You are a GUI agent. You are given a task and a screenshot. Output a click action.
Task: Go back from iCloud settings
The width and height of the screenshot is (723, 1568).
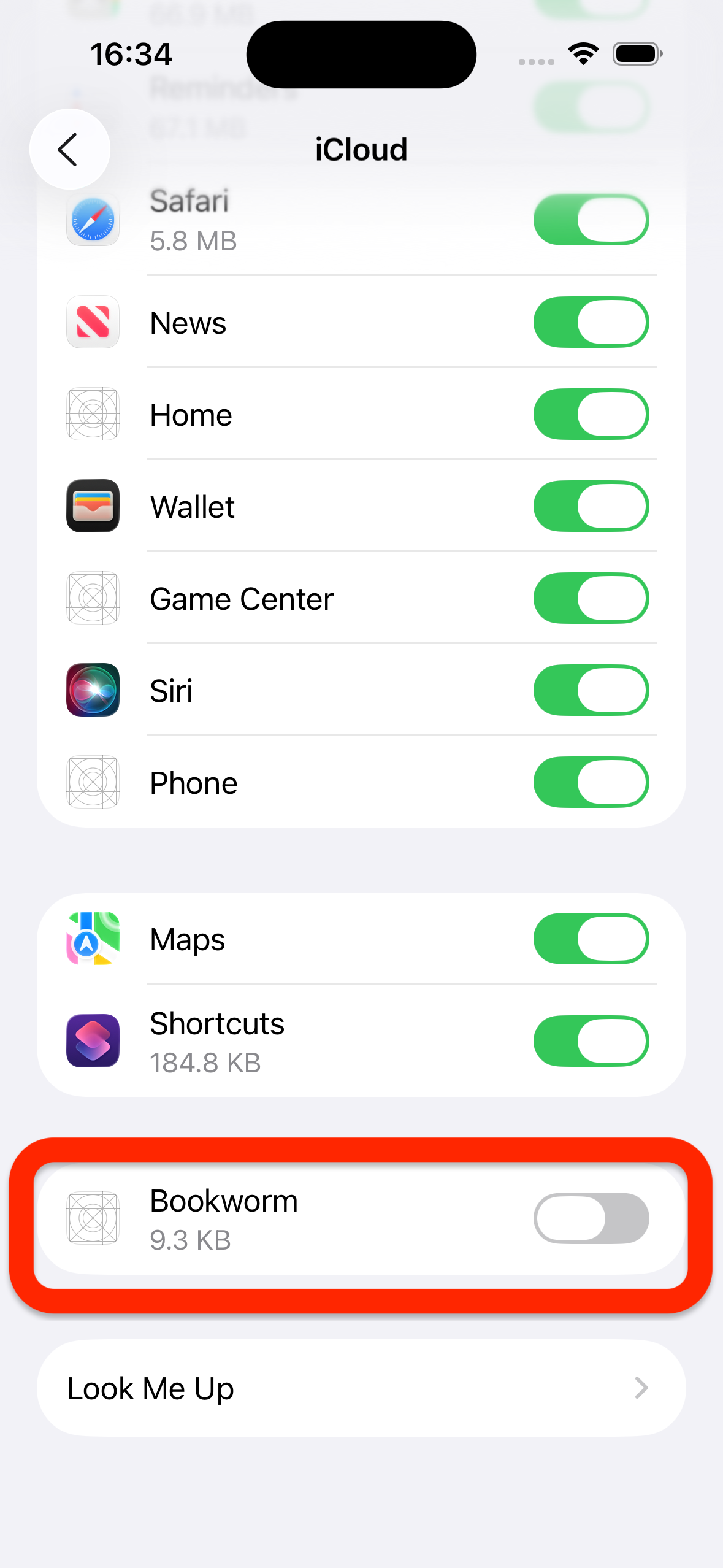69,149
